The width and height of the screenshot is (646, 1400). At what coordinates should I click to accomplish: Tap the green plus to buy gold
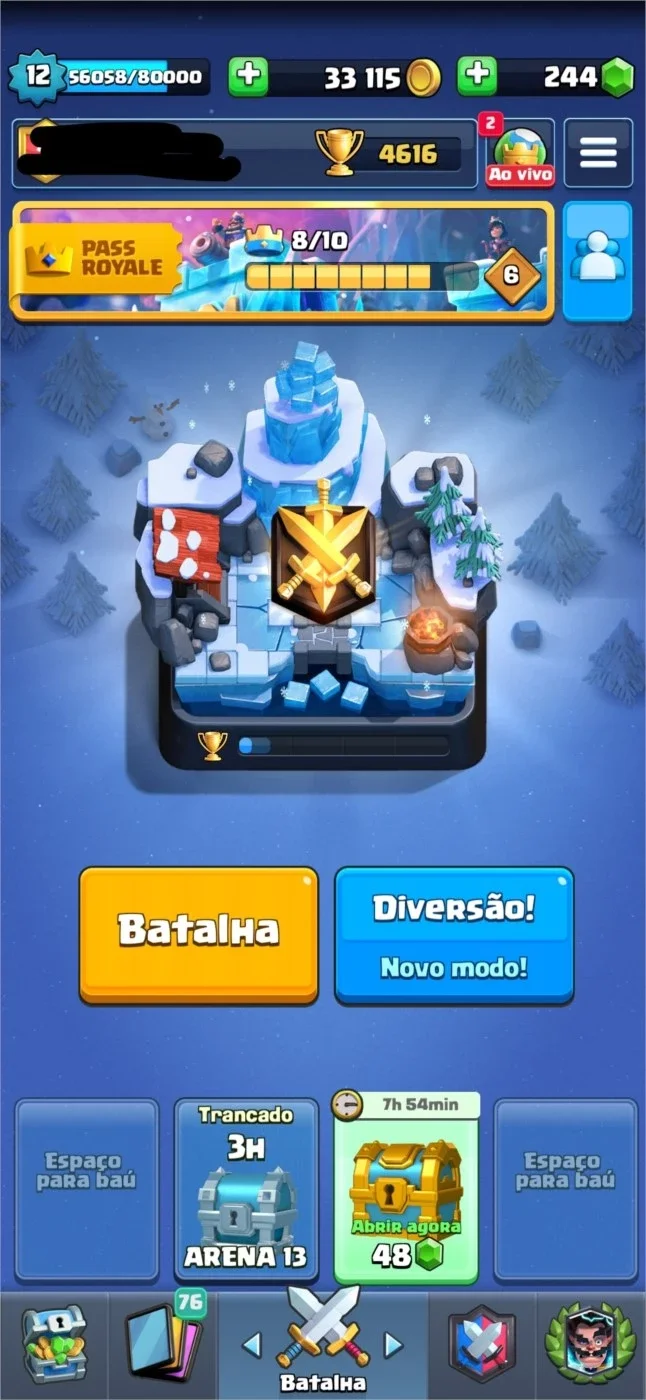point(248,76)
